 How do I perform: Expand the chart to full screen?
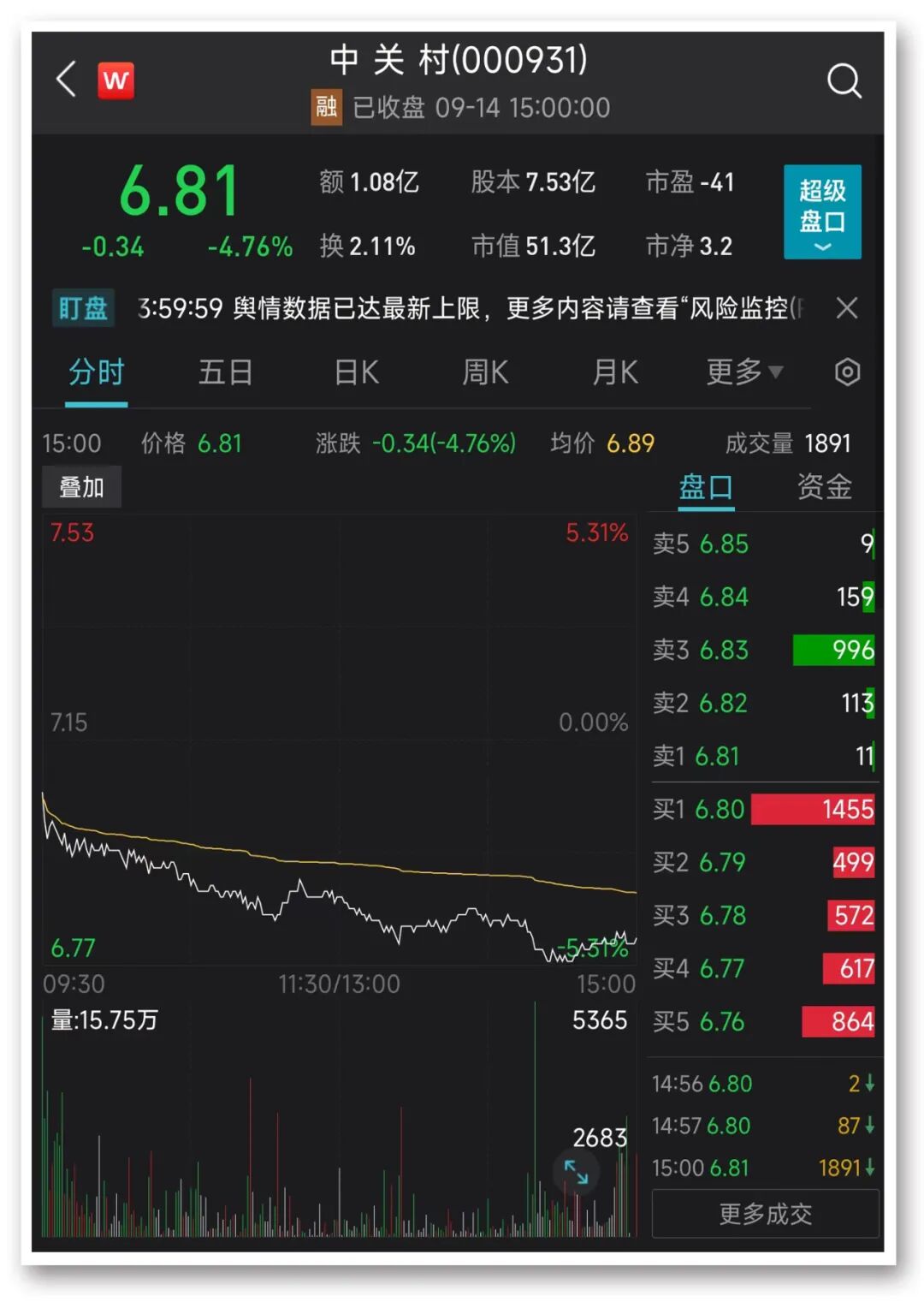tap(576, 1171)
